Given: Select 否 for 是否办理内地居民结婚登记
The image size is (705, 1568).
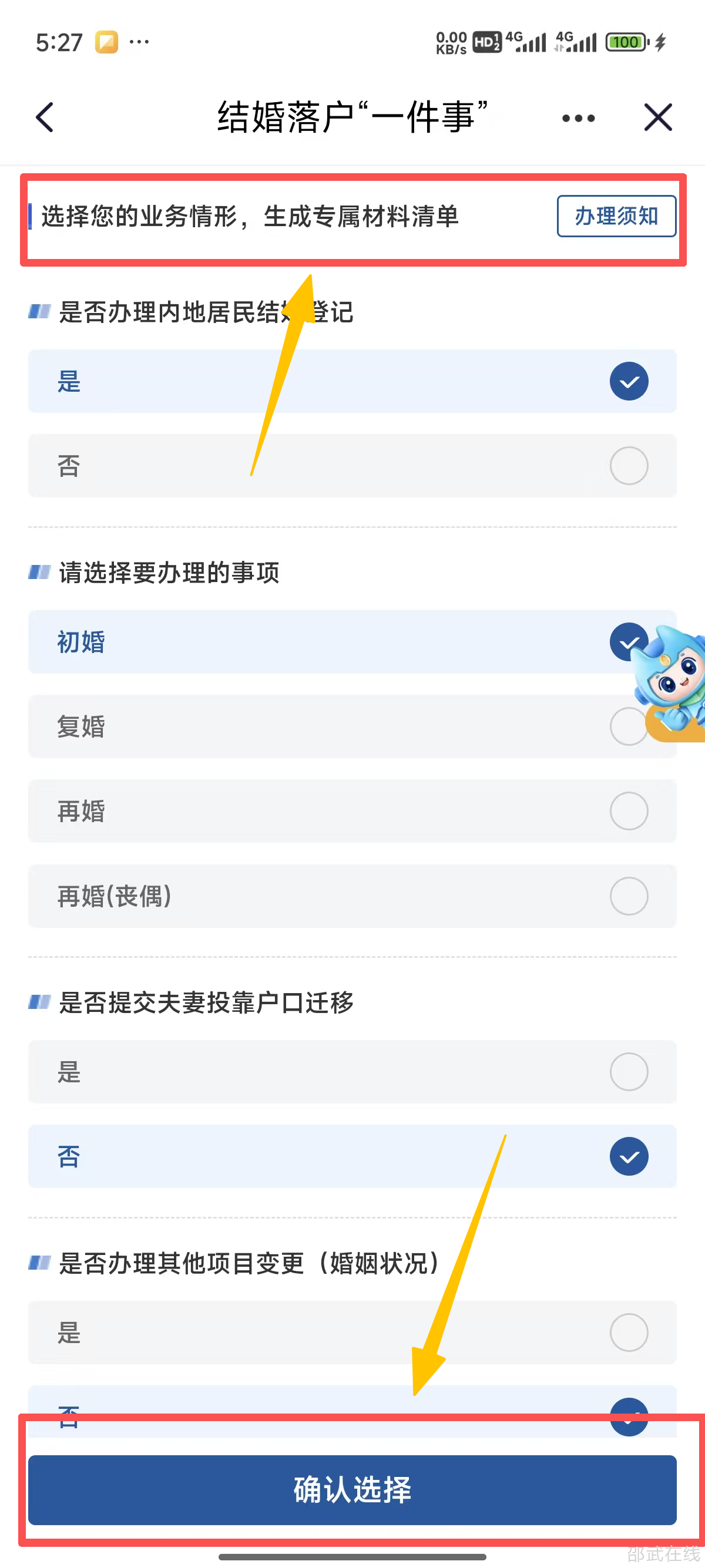Looking at the screenshot, I should pyautogui.click(x=352, y=466).
